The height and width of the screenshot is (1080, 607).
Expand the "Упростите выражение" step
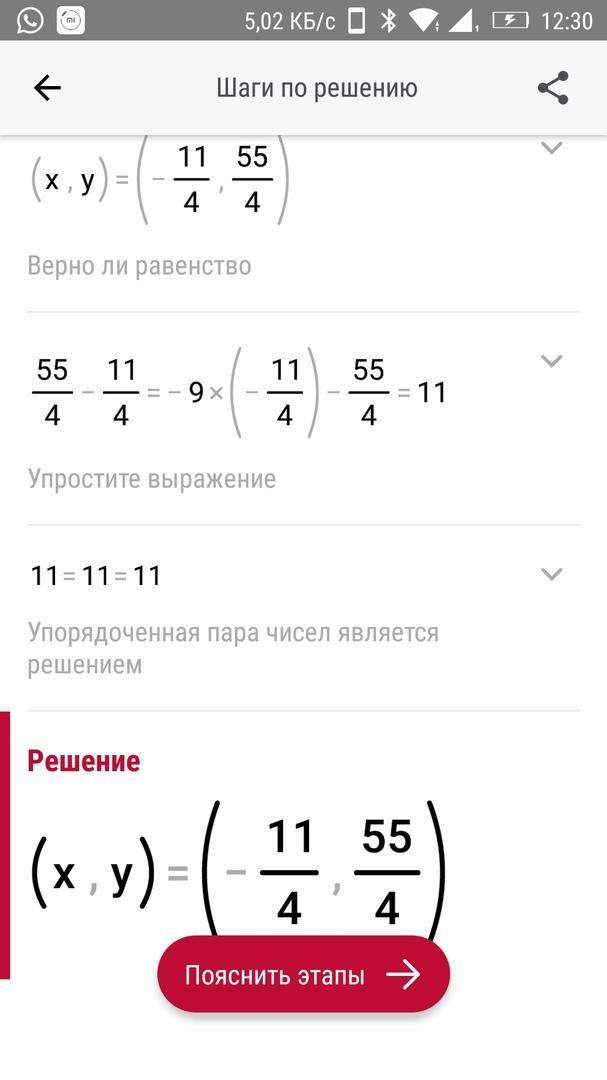551,361
